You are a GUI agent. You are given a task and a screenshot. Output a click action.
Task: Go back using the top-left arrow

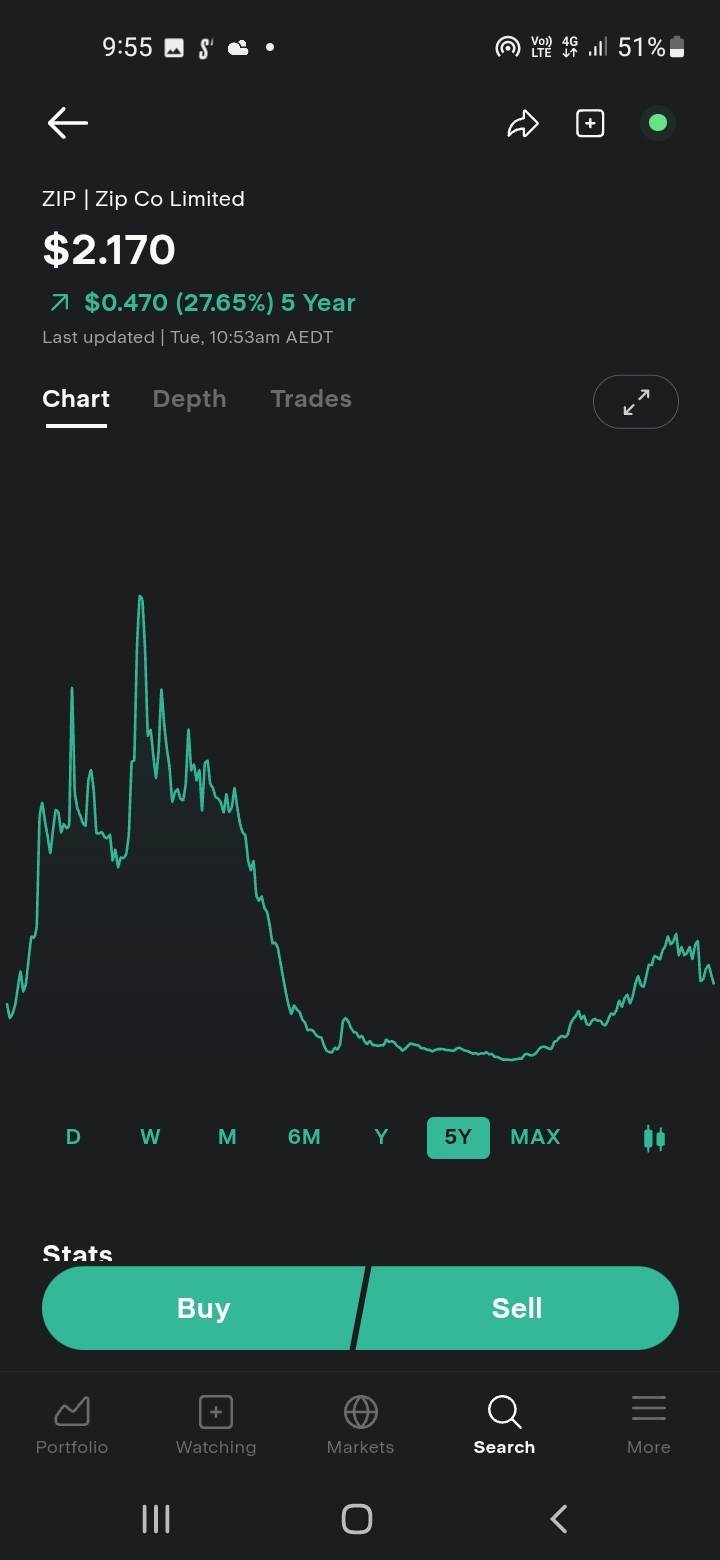(x=68, y=123)
